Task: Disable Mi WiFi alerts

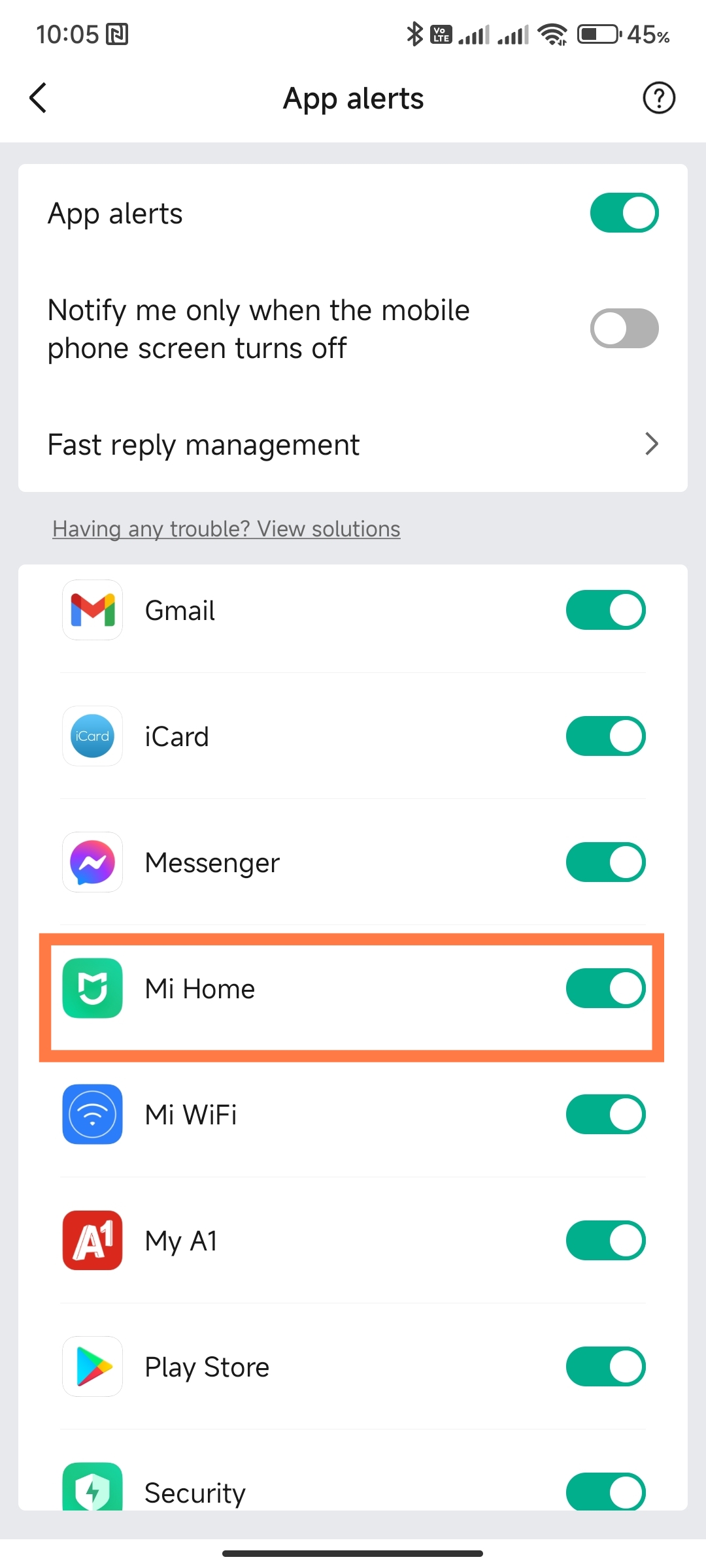Action: (605, 1115)
